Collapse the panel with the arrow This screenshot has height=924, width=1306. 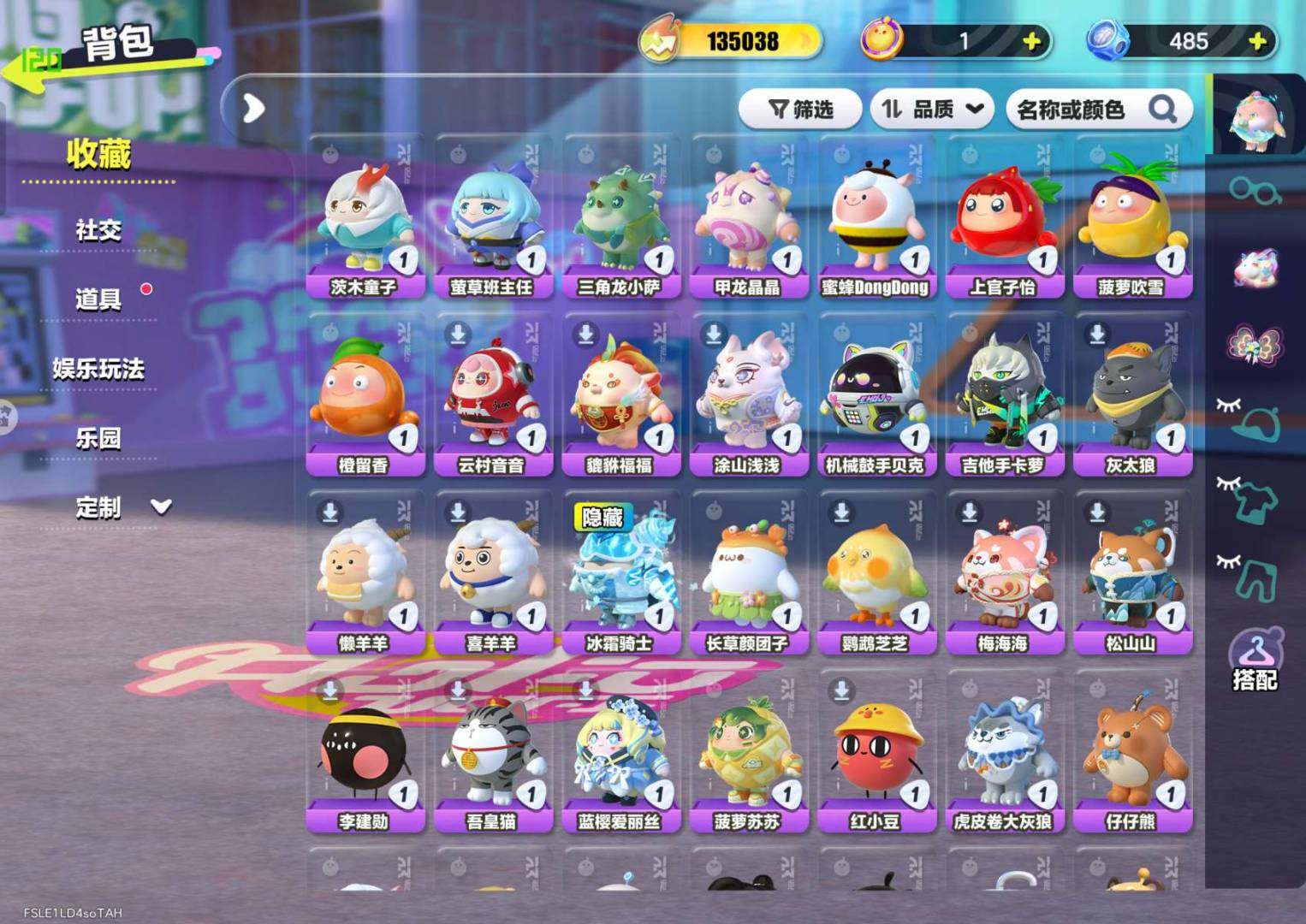click(x=252, y=109)
